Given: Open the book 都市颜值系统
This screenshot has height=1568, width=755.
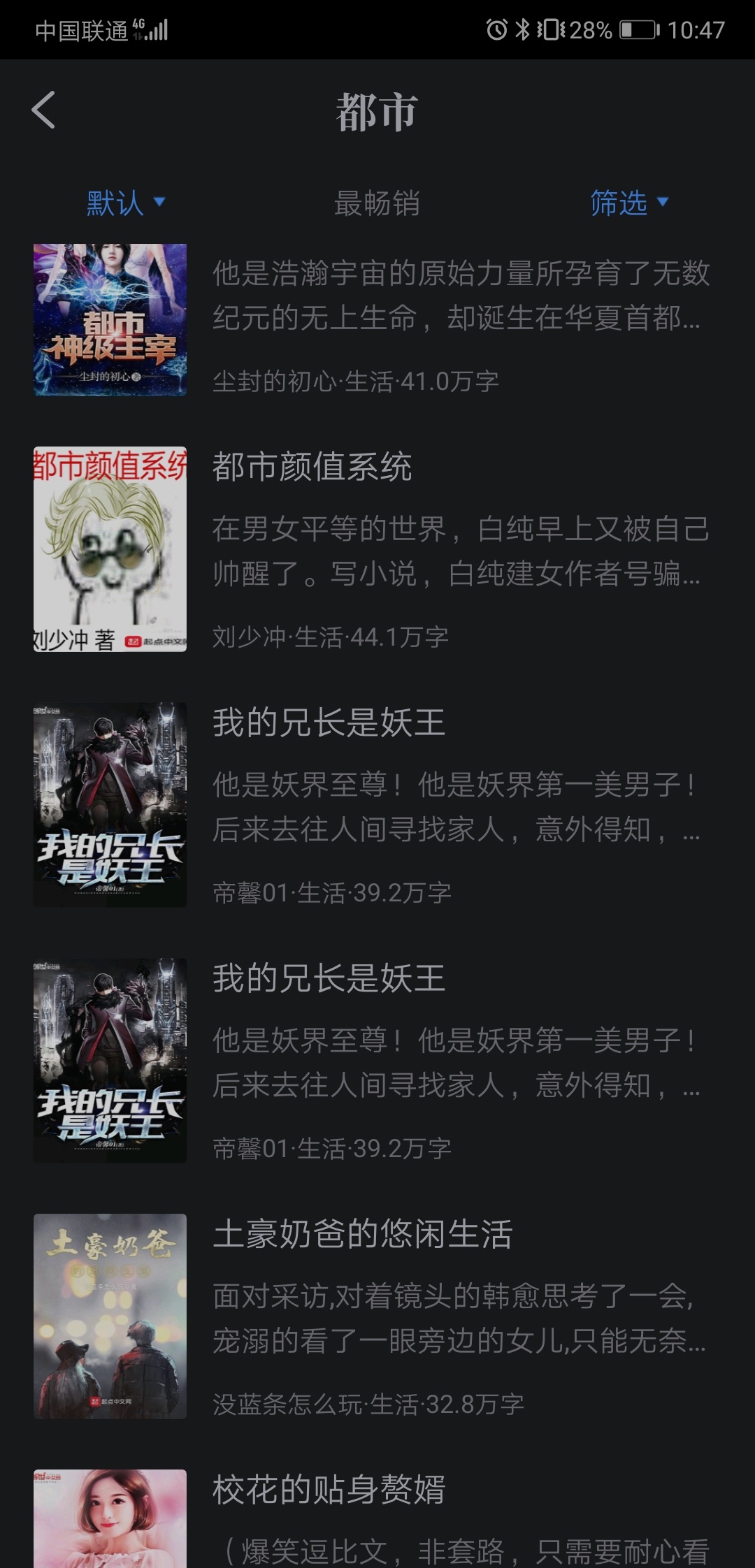Looking at the screenshot, I should tap(377, 549).
